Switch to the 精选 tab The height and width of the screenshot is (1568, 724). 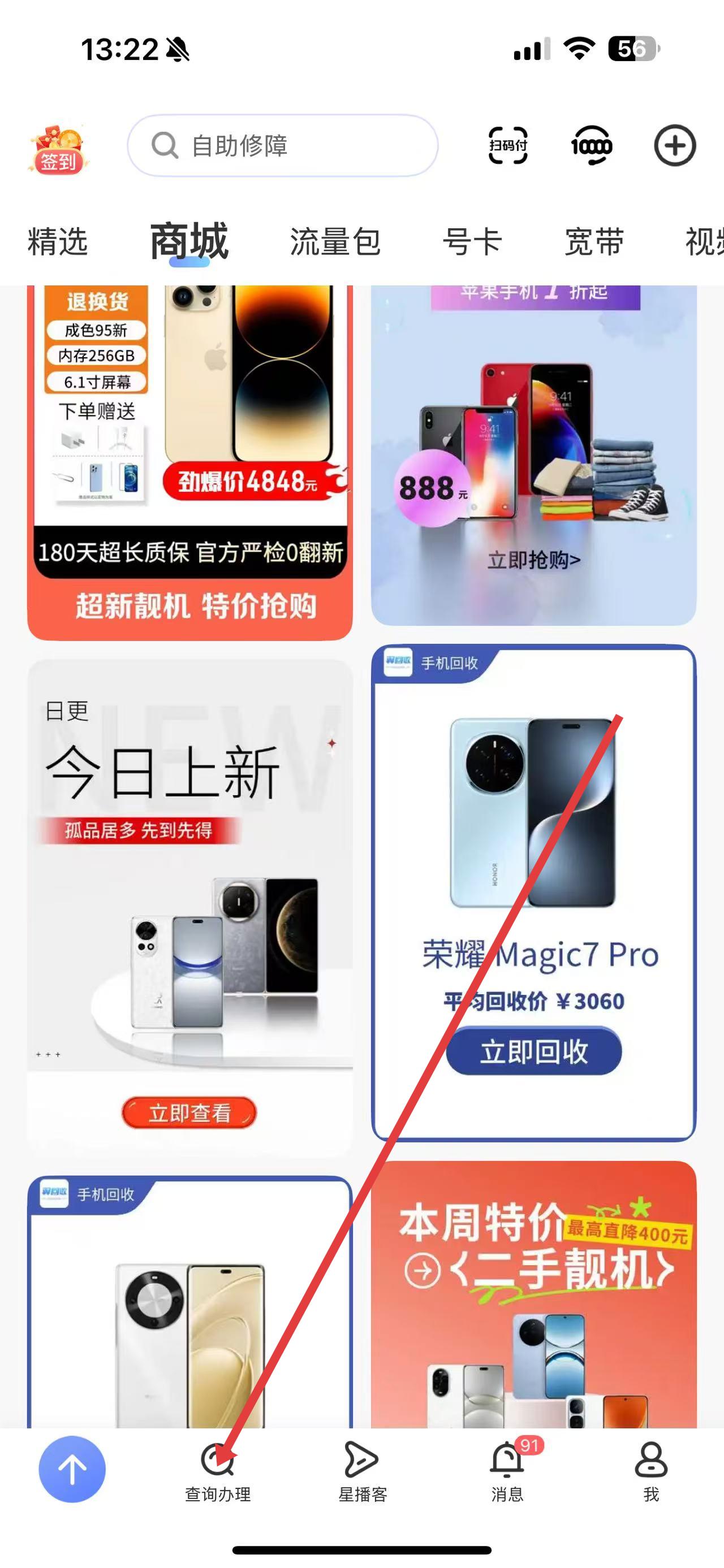point(58,242)
